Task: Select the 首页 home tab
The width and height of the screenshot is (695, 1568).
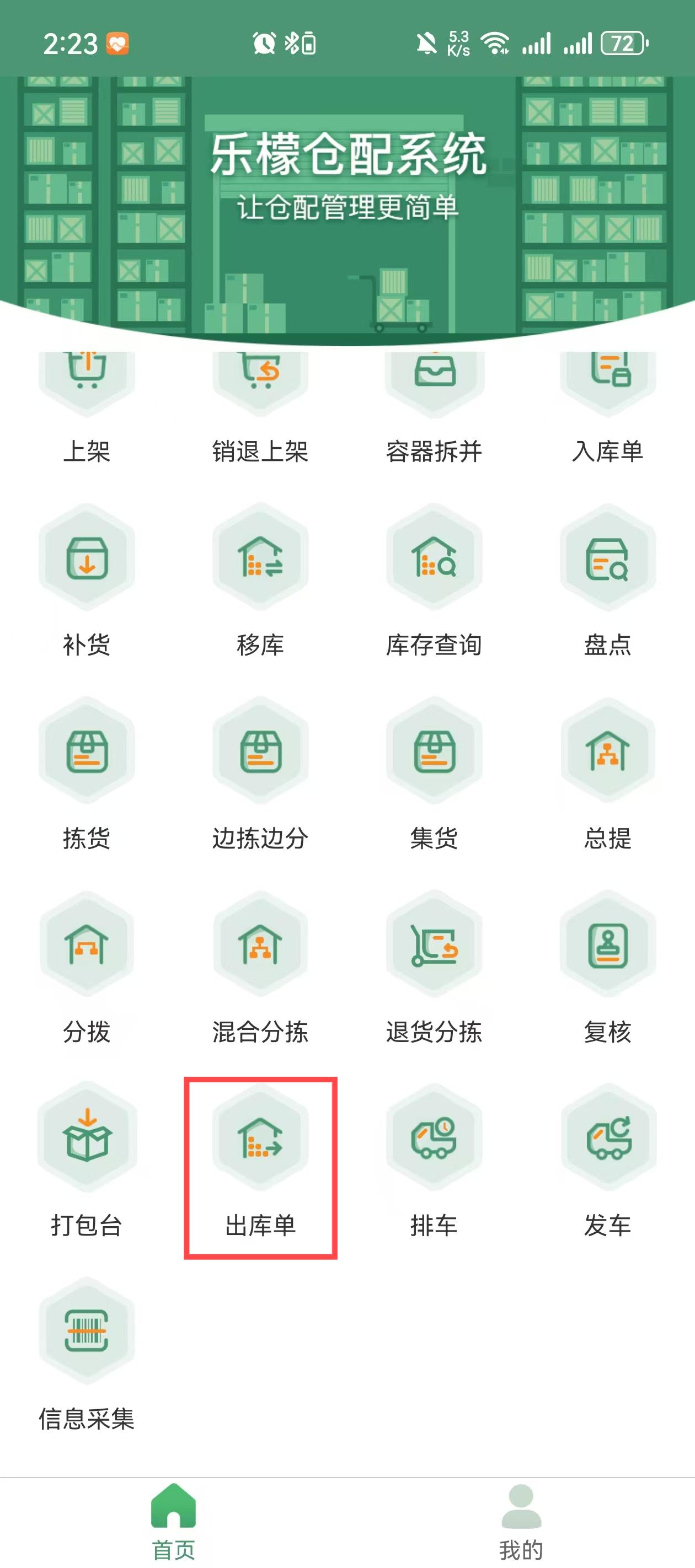Action: 174,1522
